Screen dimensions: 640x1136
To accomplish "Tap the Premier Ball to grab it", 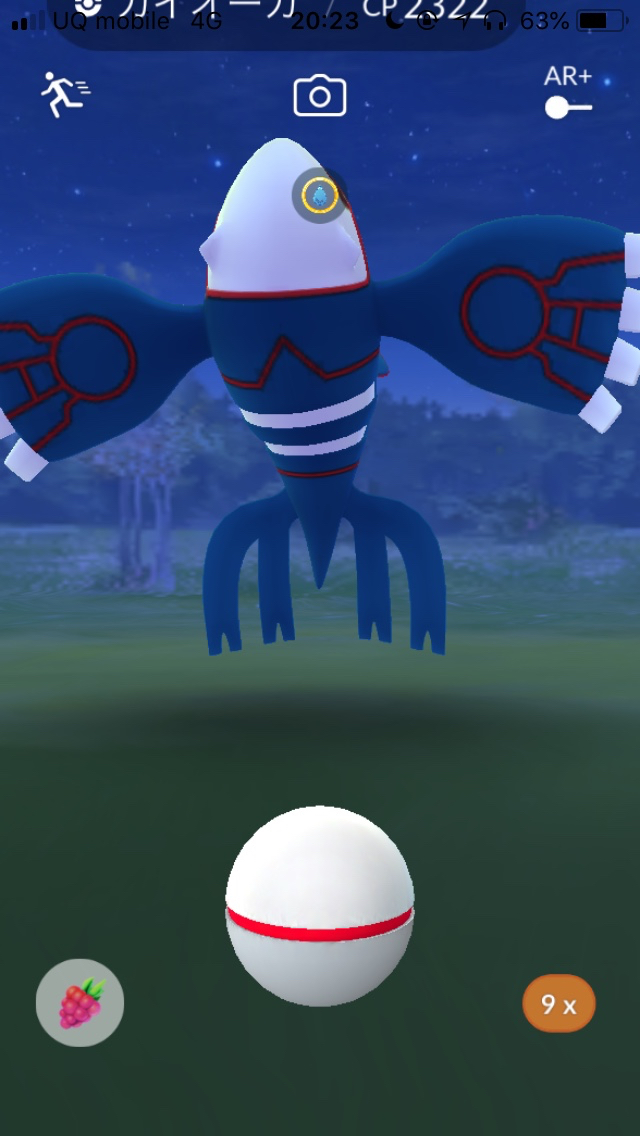I will 319,905.
